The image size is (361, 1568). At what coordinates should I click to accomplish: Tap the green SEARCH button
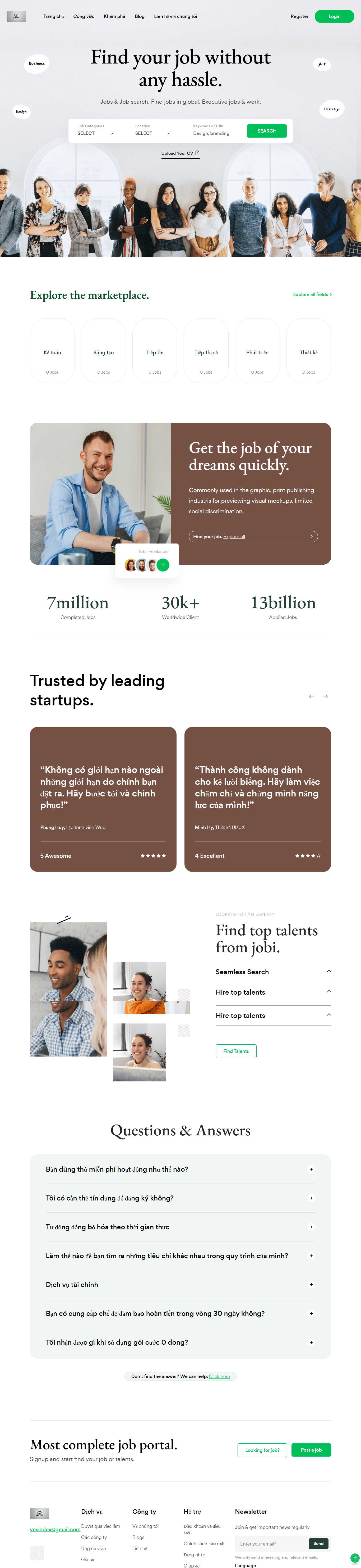[267, 131]
